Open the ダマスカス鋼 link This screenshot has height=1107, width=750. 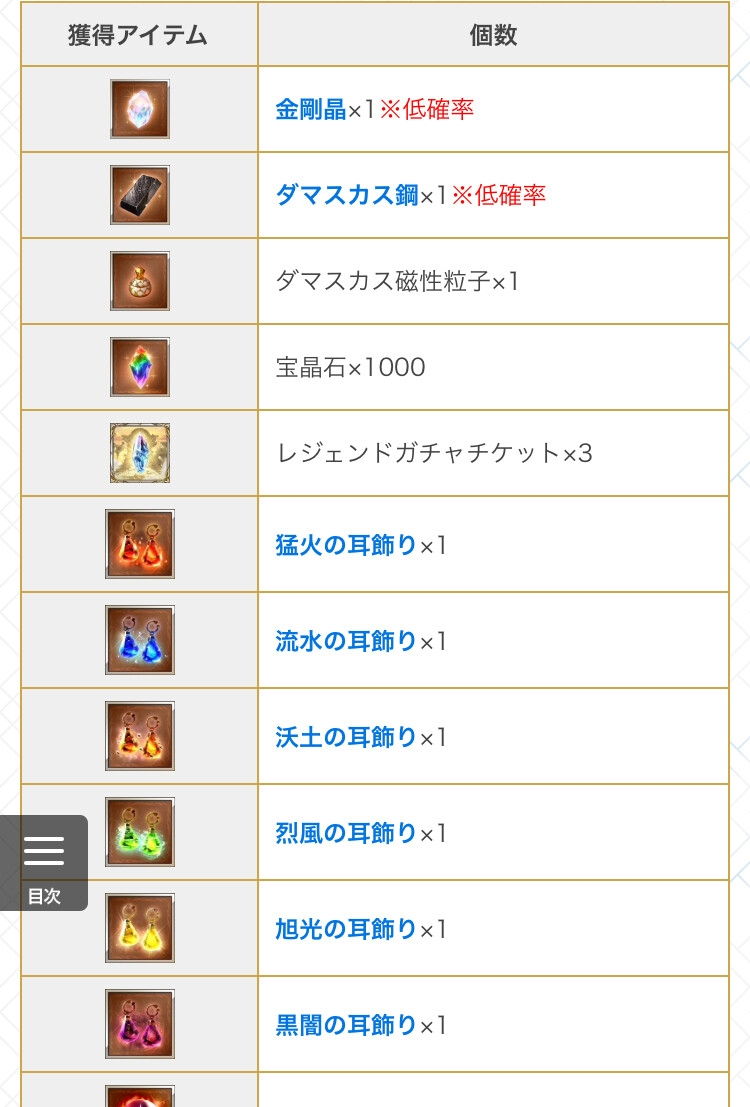coord(346,195)
